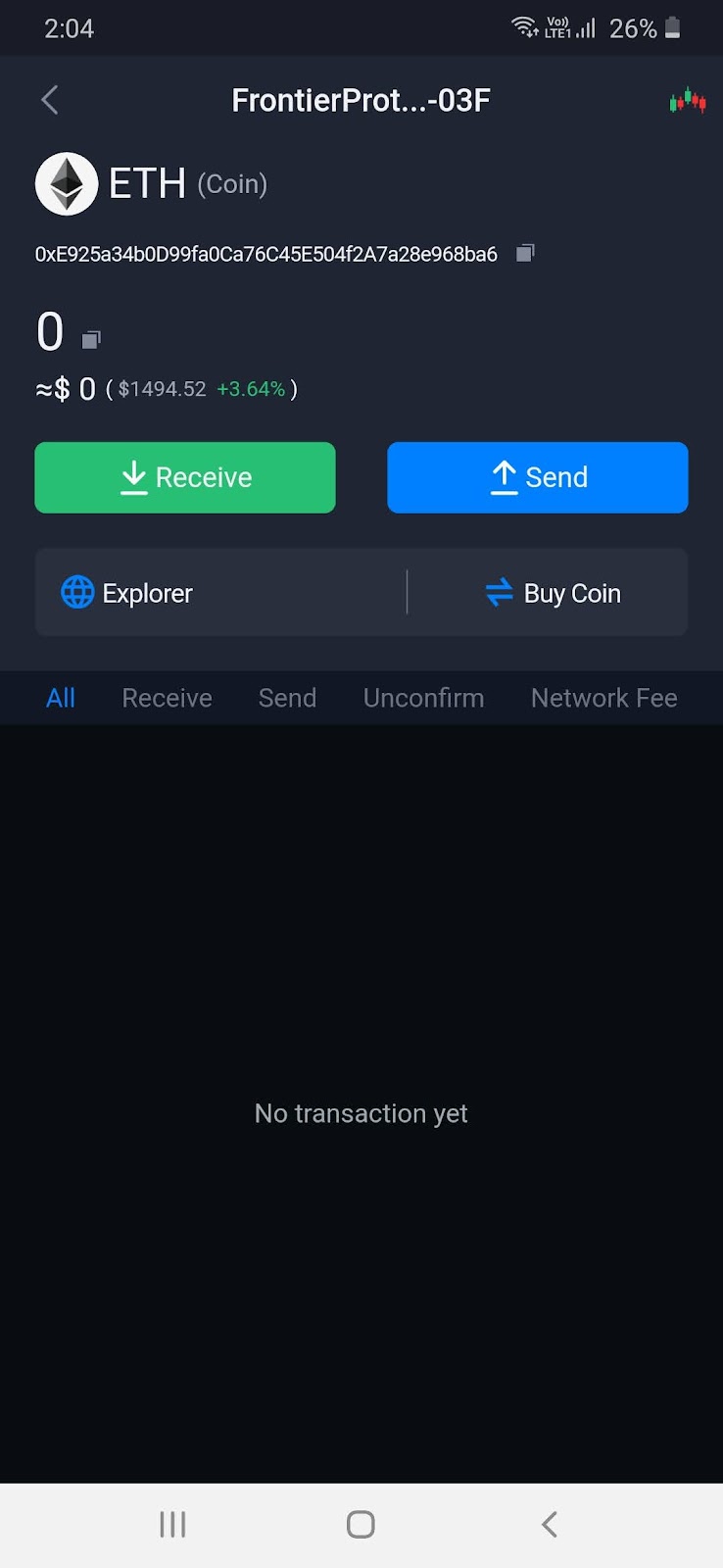
Task: Tap the green Receive button
Action: pos(185,477)
